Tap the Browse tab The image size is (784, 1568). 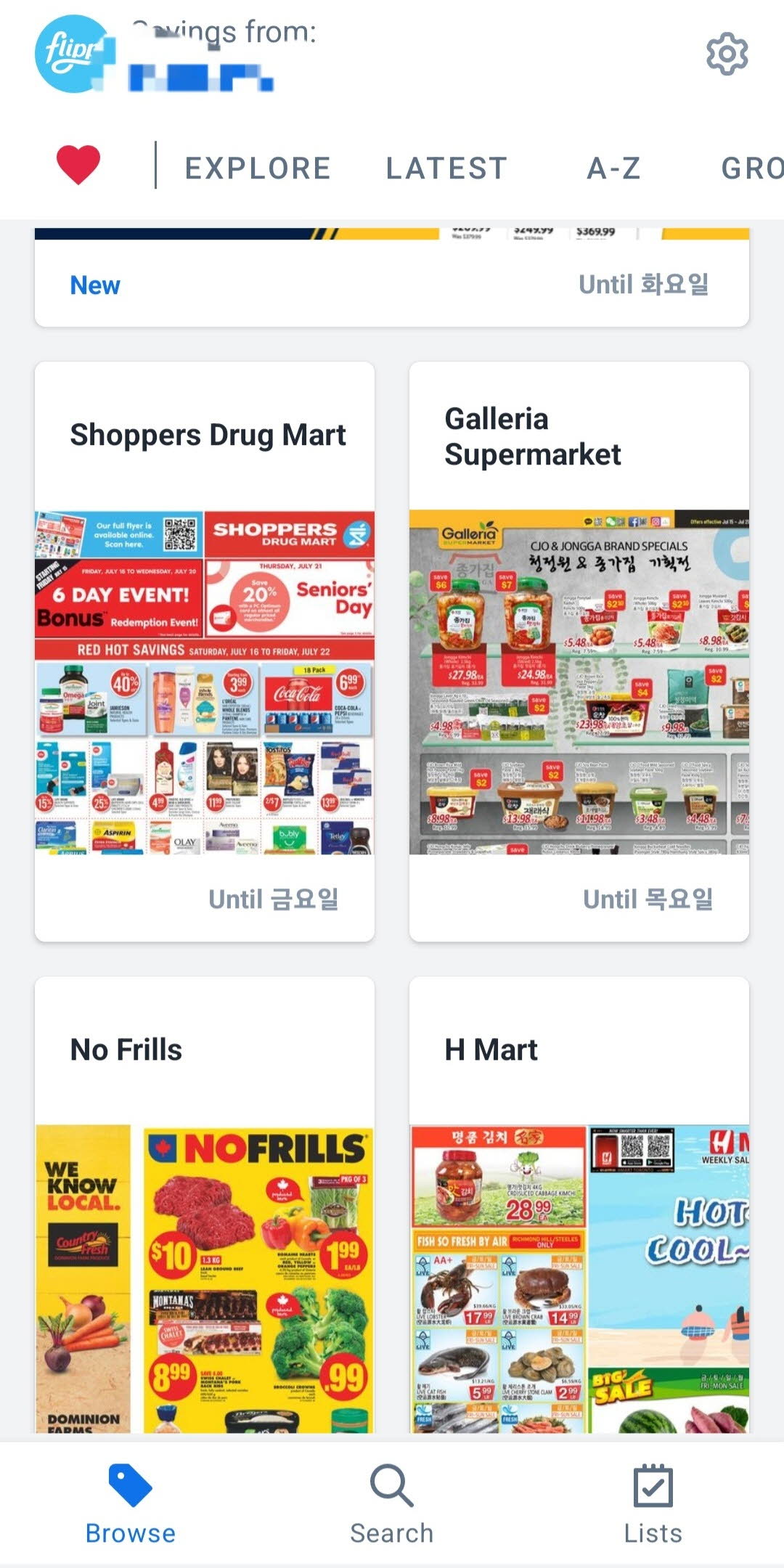point(131,1503)
